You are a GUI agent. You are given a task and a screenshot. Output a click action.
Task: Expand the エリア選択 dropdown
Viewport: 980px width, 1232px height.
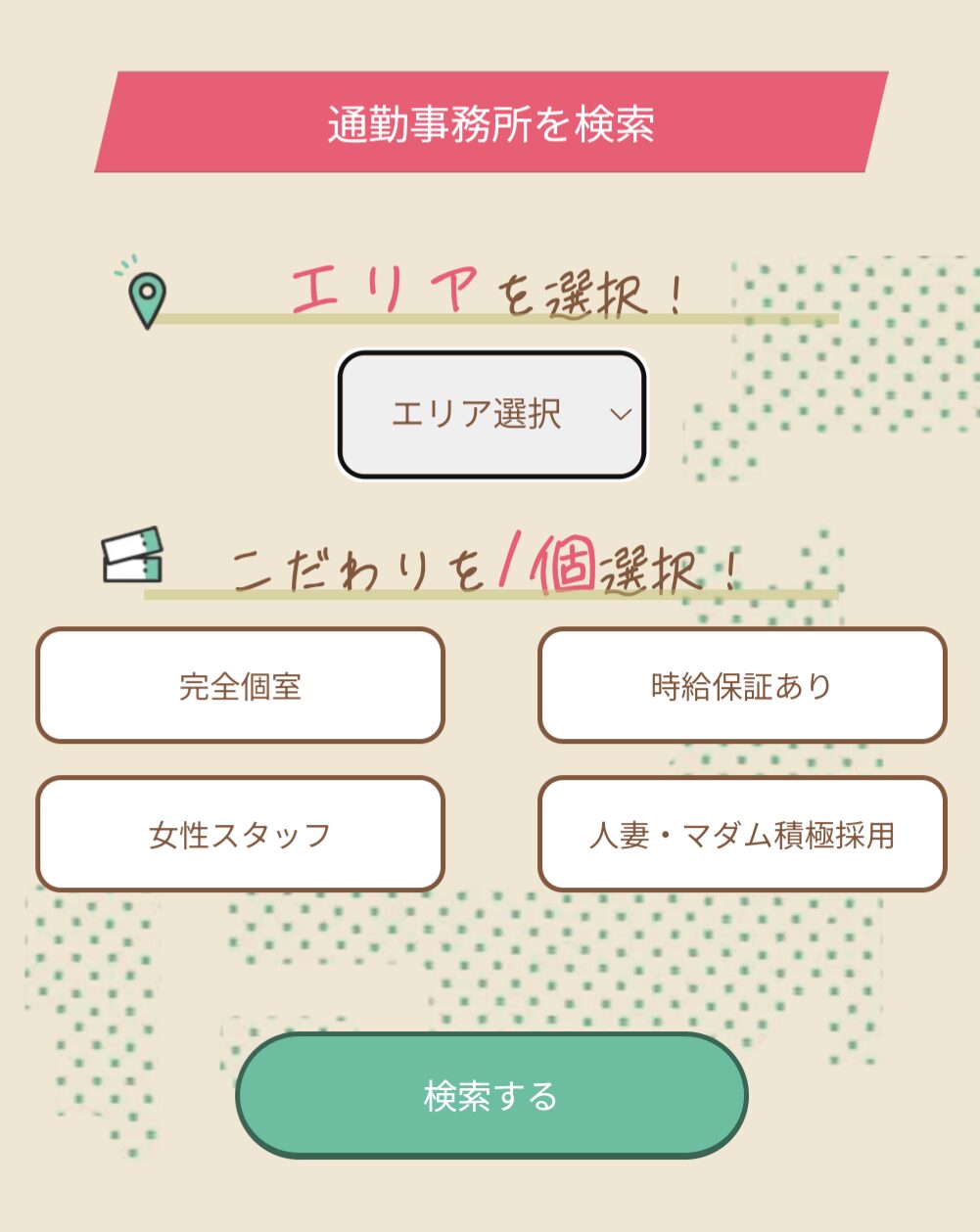pos(491,415)
